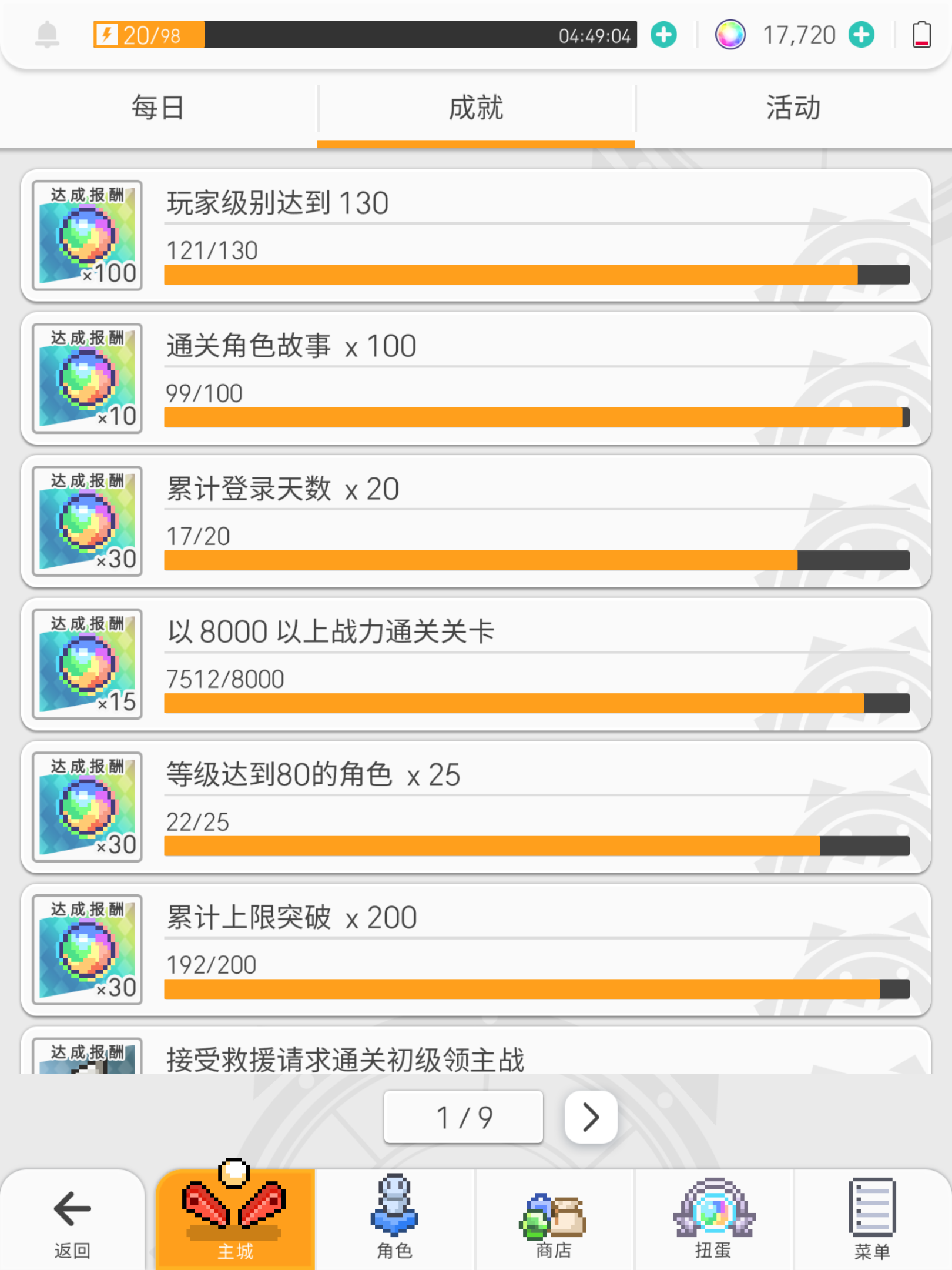This screenshot has width=952, height=1270.
Task: Tap the rainbow gem counter icon in top bar
Action: point(730,34)
